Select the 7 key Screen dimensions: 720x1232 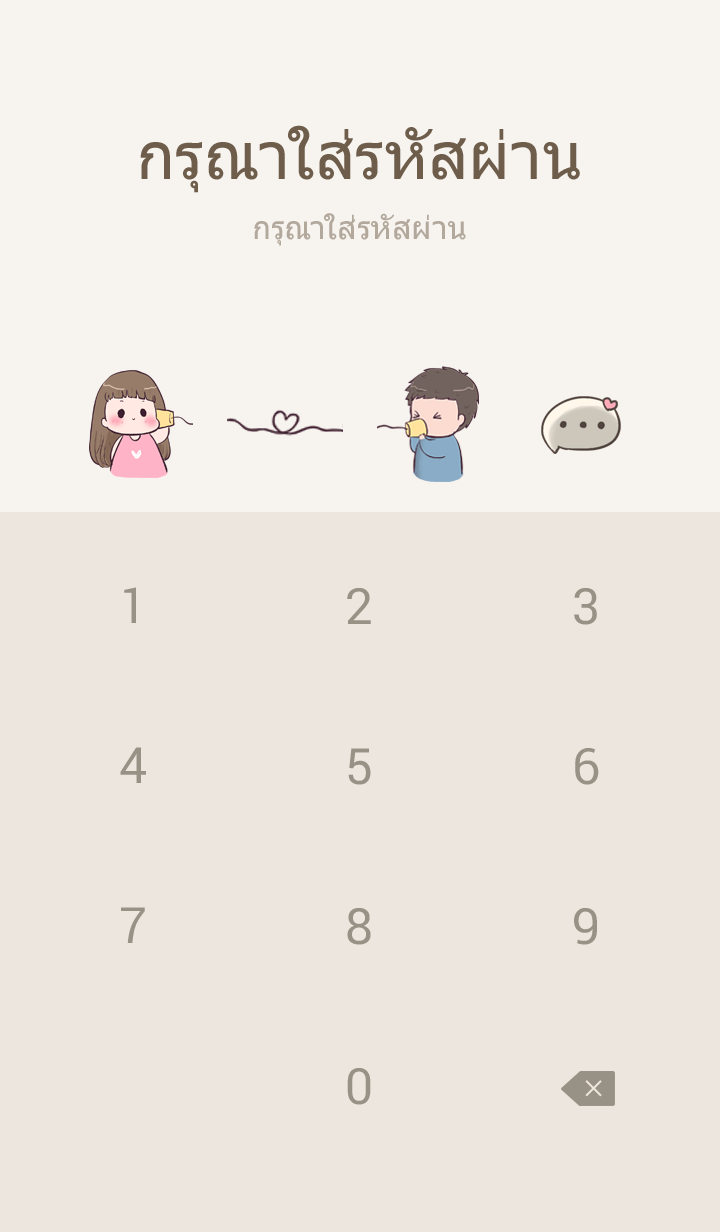(132, 927)
